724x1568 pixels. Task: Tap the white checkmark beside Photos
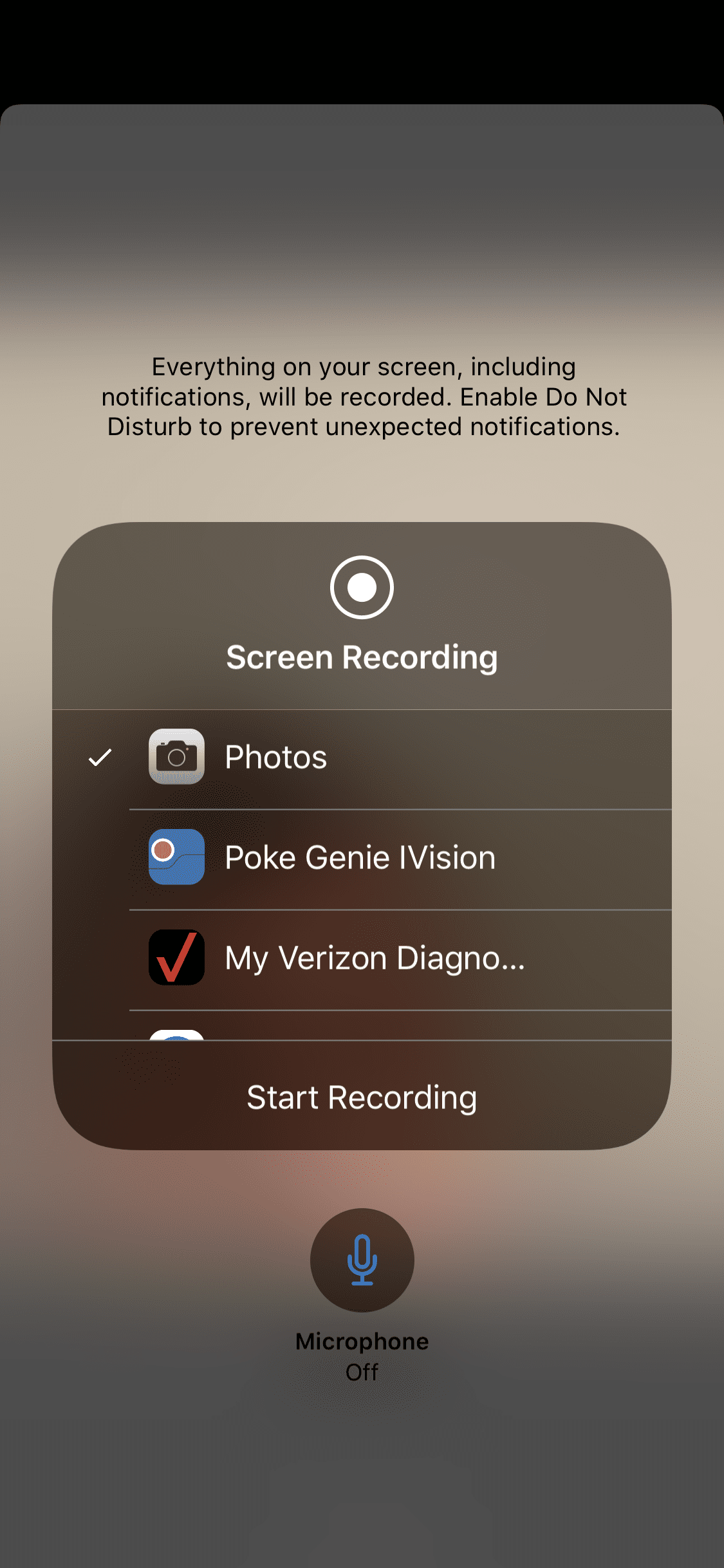coord(100,758)
